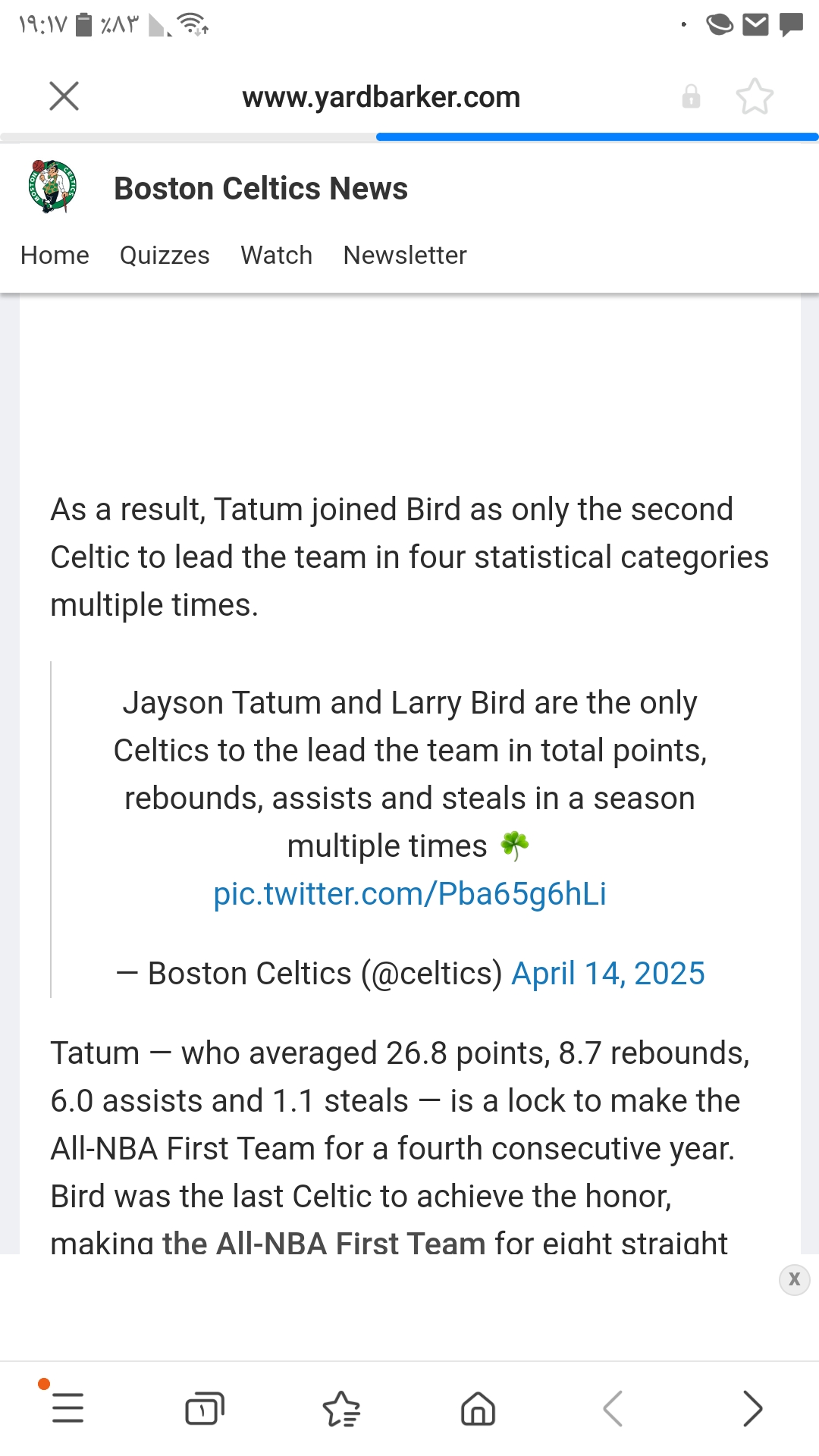Go back to the previous page
This screenshot has height=1456, width=819.
pyautogui.click(x=613, y=1409)
